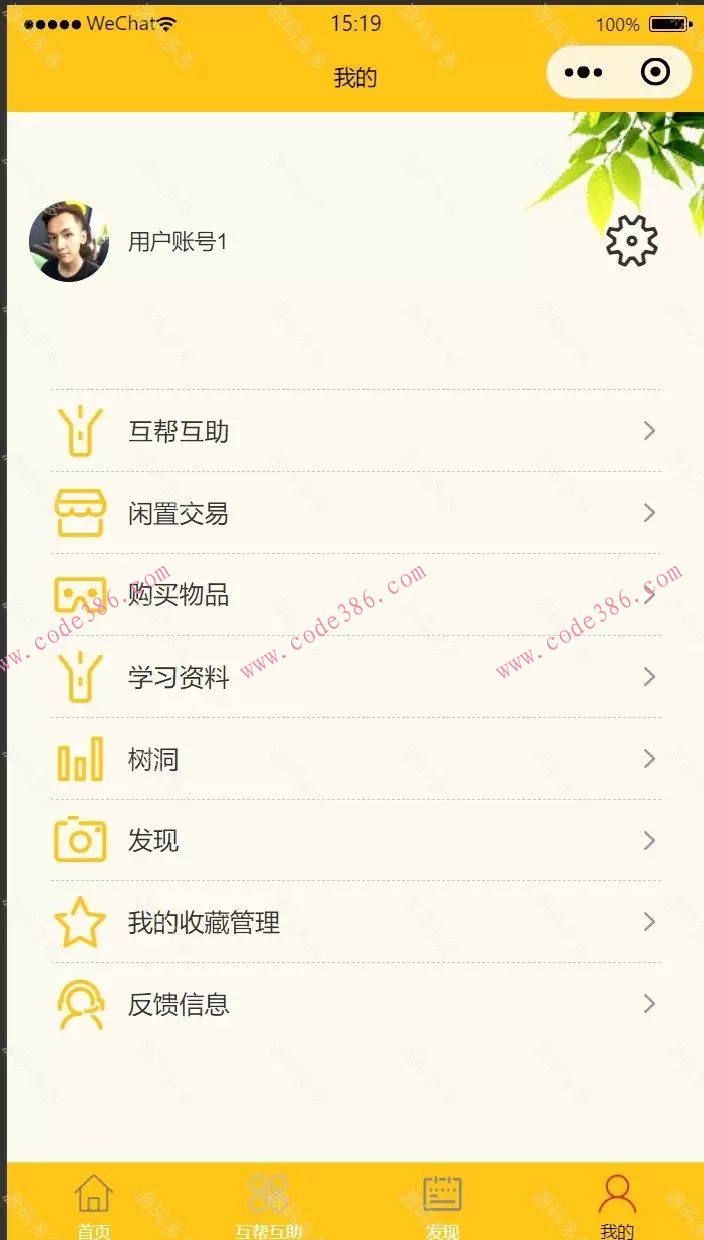The height and width of the screenshot is (1240, 704).
Task: Open the mini program more-options menu
Action: pyautogui.click(x=584, y=72)
